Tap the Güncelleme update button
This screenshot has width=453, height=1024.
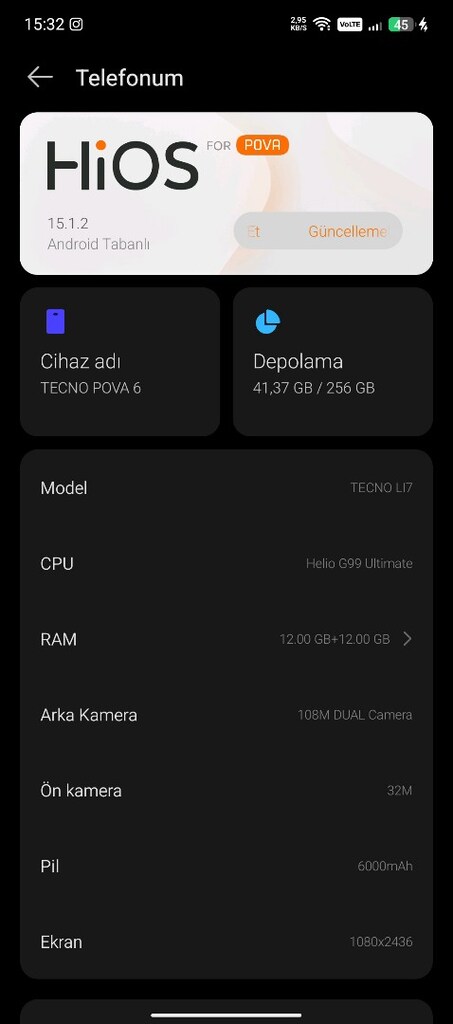tap(318, 231)
